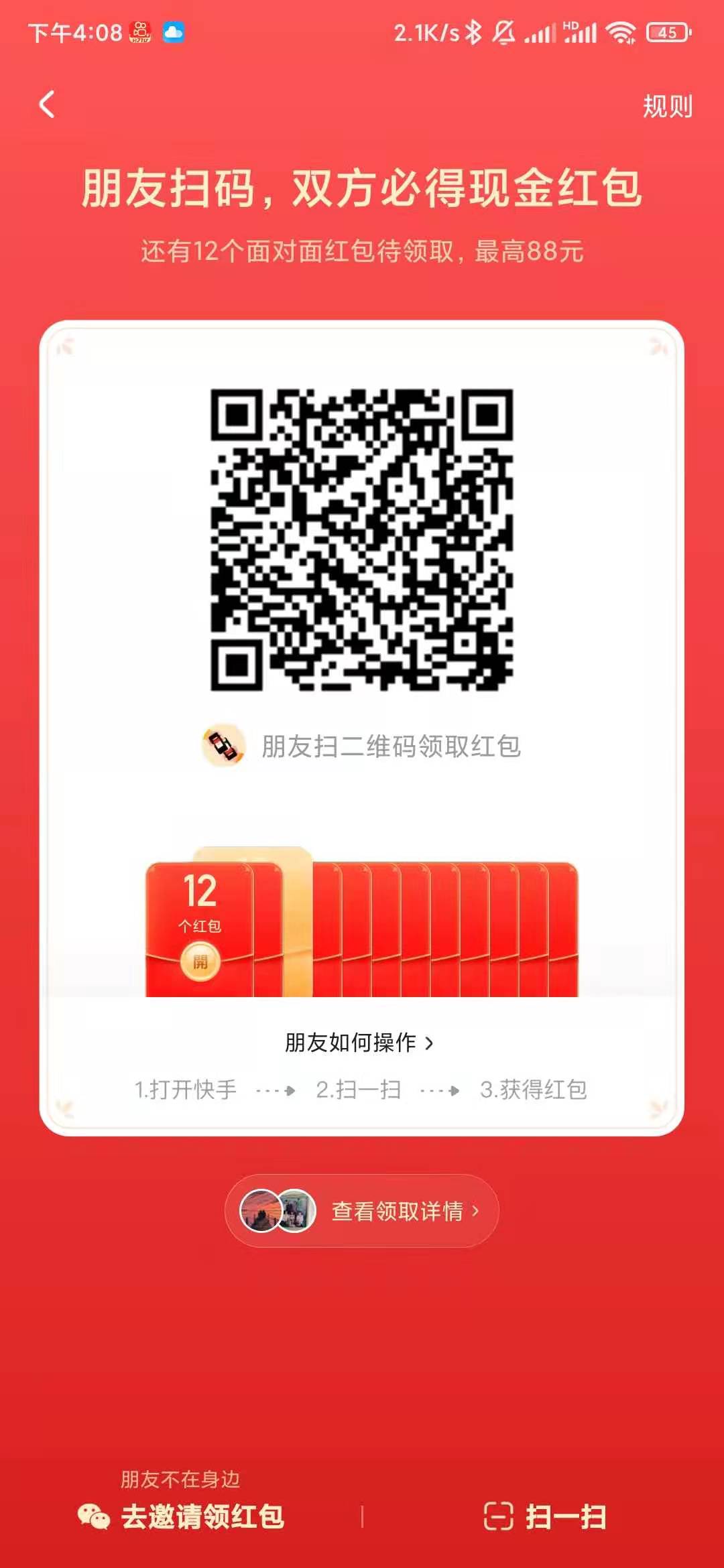Open 朋友如何操作 instructions

(x=360, y=1043)
